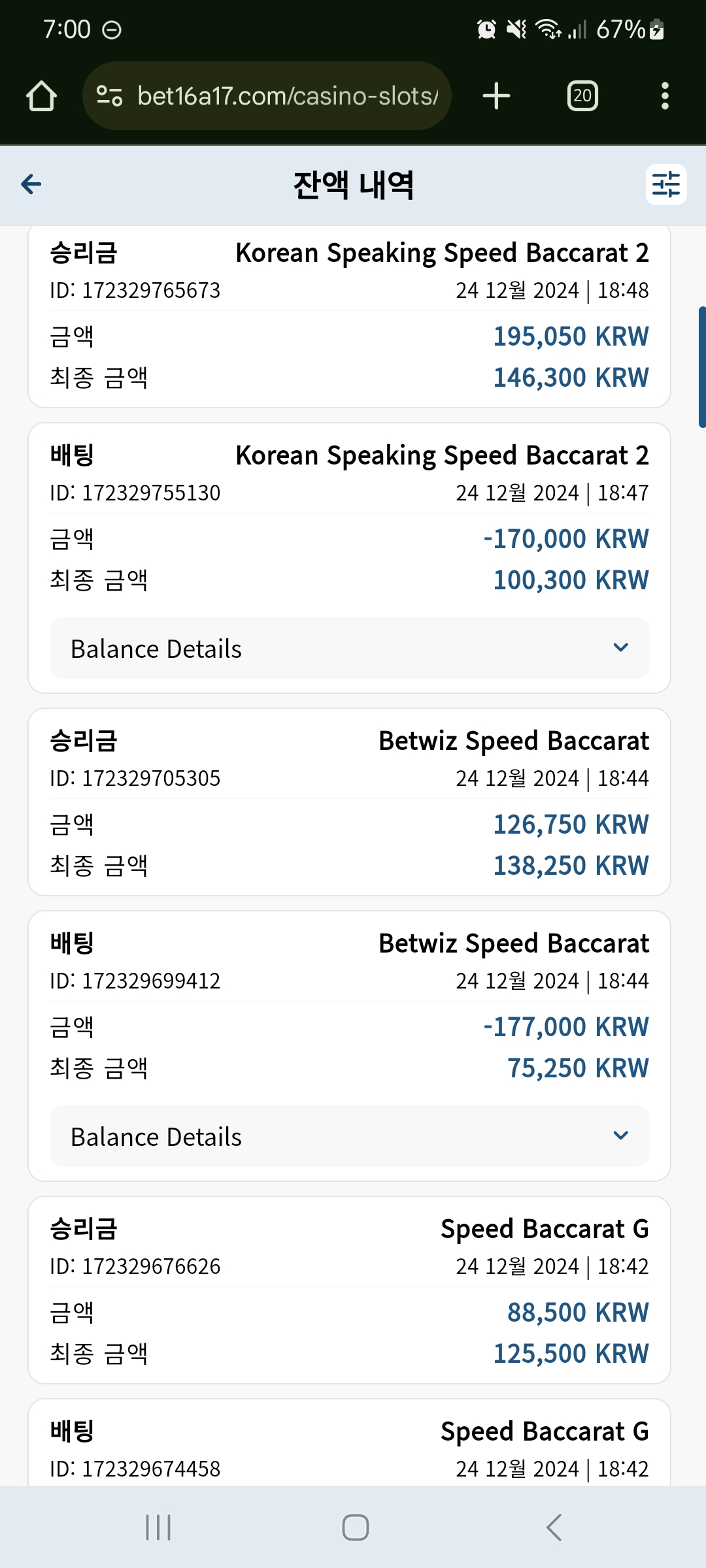Show the 20 open tabs
The width and height of the screenshot is (706, 1568).
(582, 96)
